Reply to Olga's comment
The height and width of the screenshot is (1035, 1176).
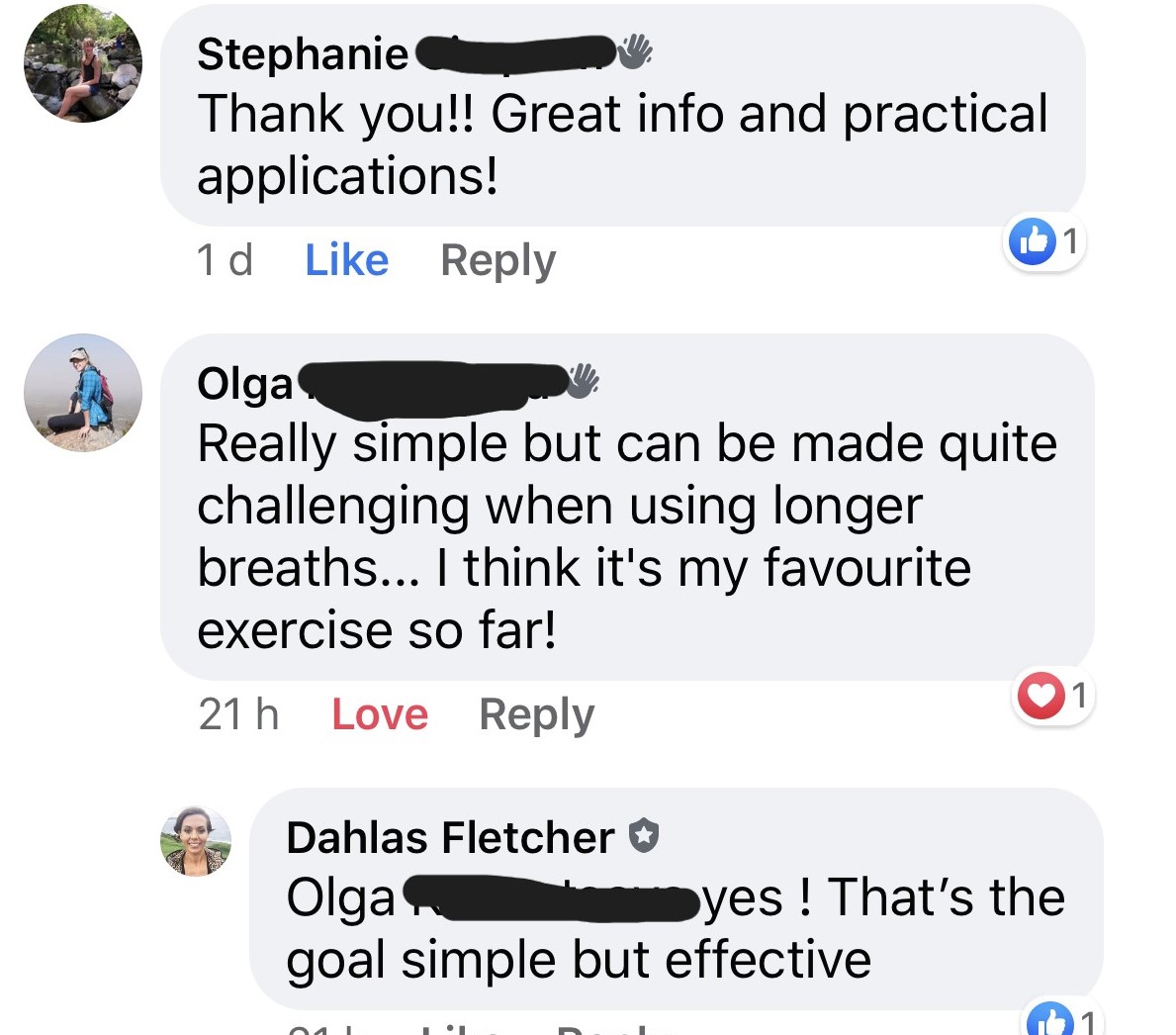click(x=536, y=714)
